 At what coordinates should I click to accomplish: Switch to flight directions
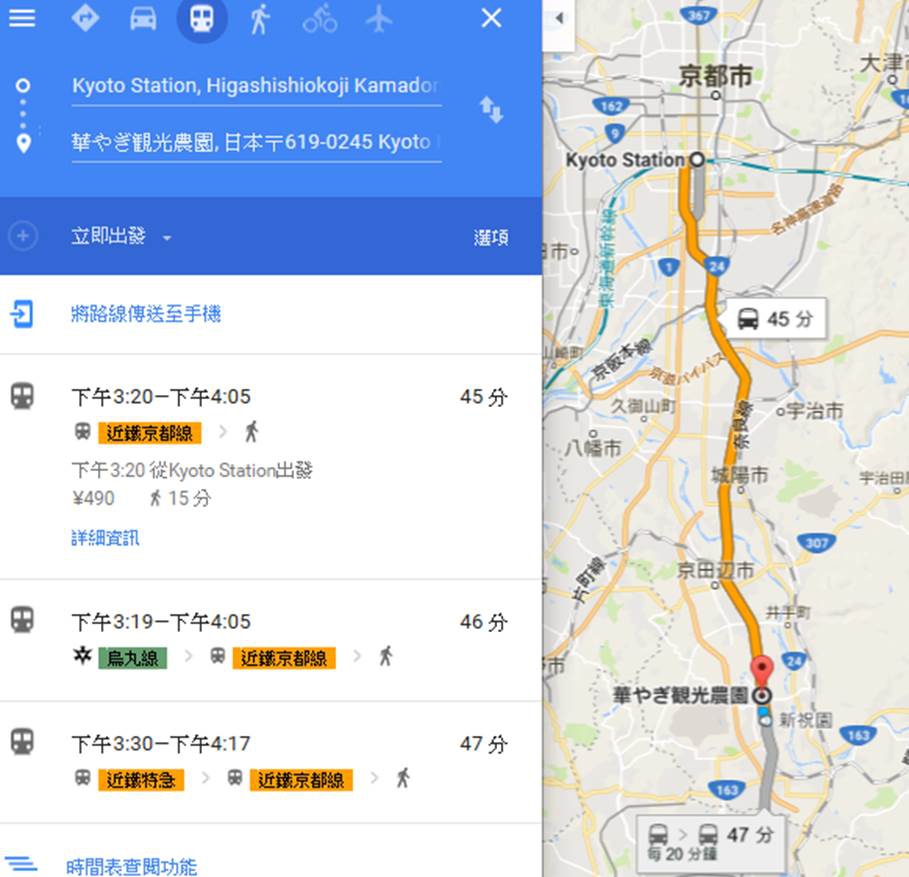pyautogui.click(x=378, y=18)
